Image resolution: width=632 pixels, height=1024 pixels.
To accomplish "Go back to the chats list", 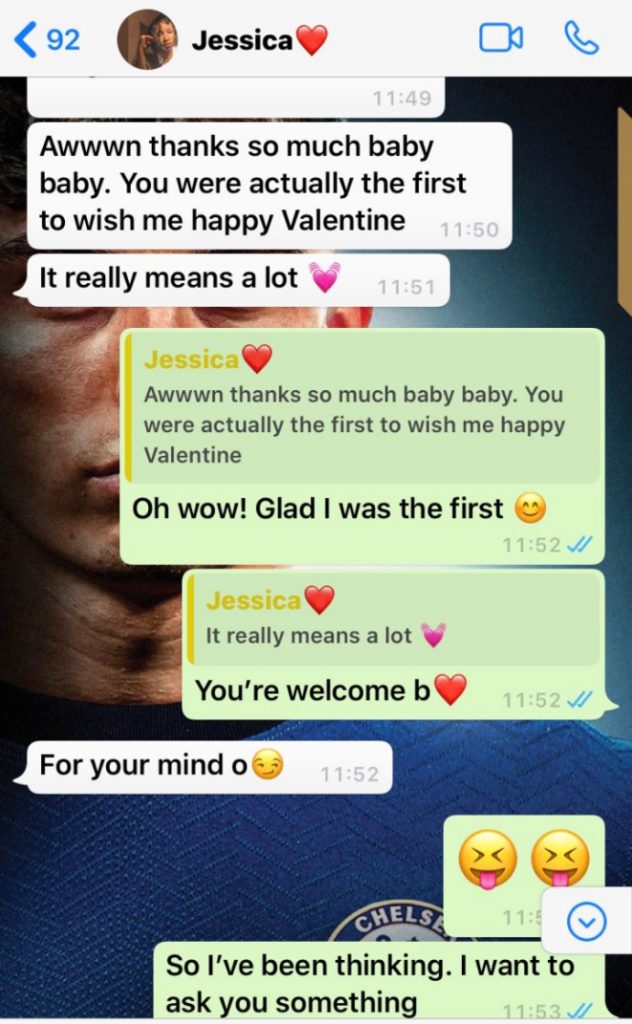I will point(46,40).
